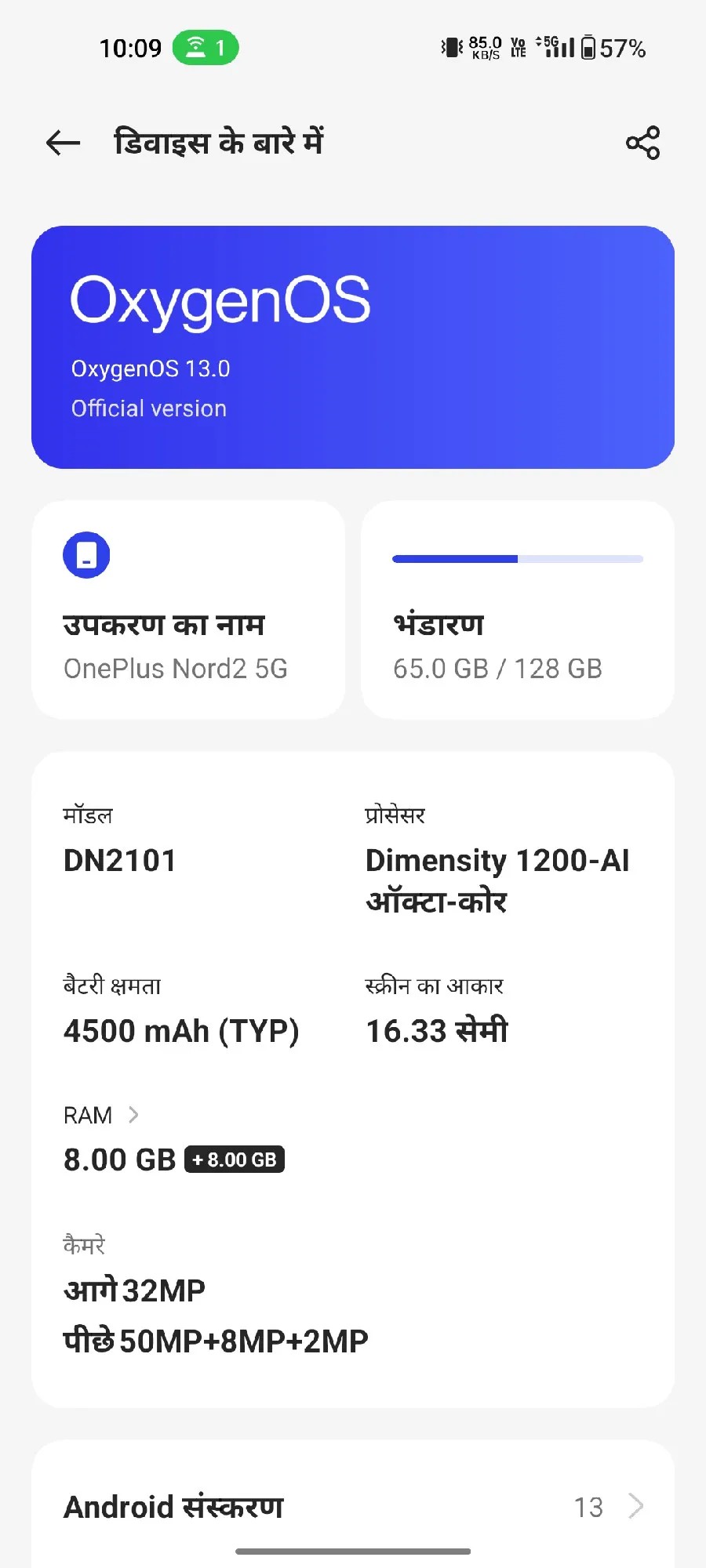Click the Dimensity 1200-AI processor entry

tap(499, 880)
